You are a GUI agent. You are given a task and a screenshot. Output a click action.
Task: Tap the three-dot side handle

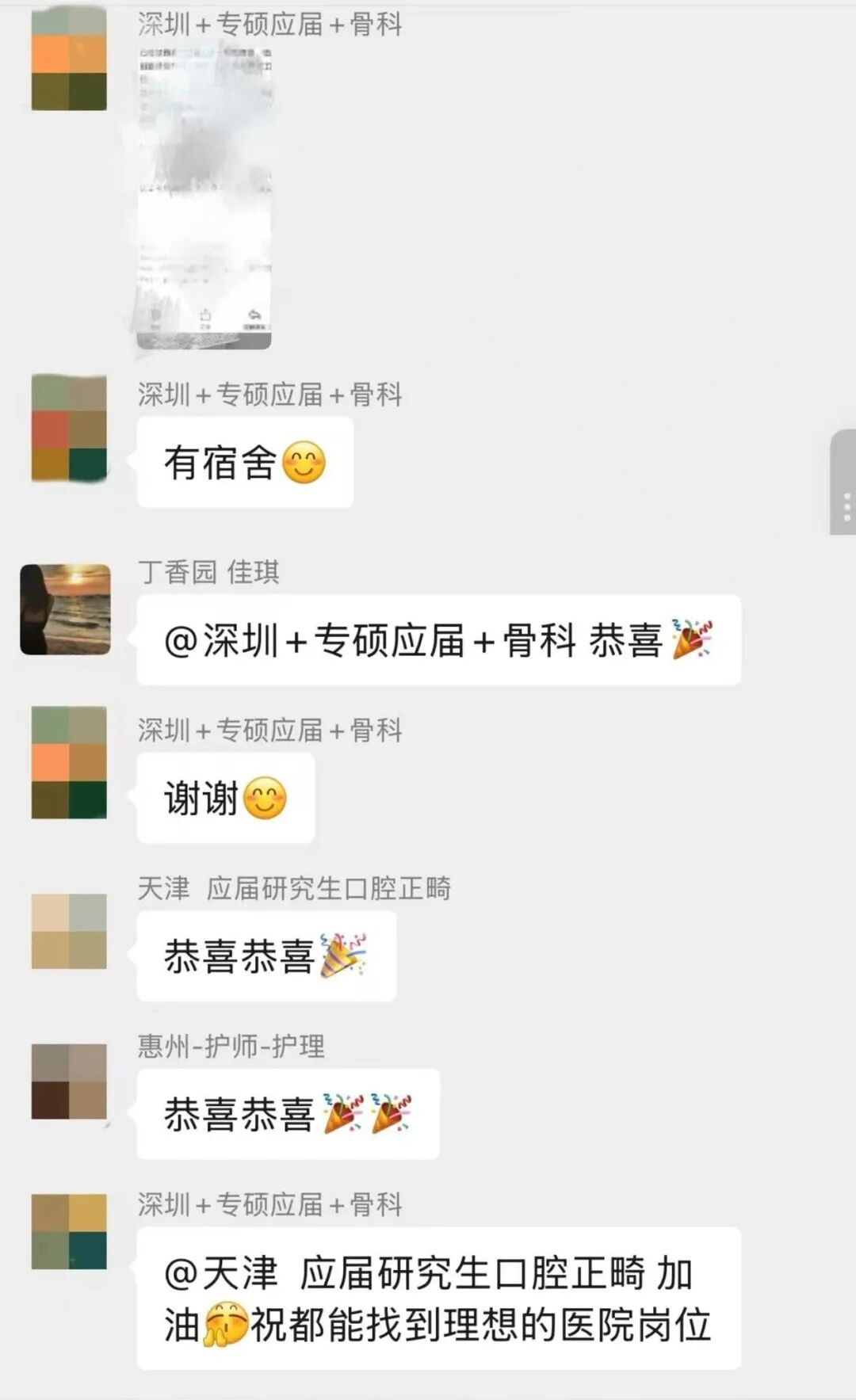click(x=845, y=483)
